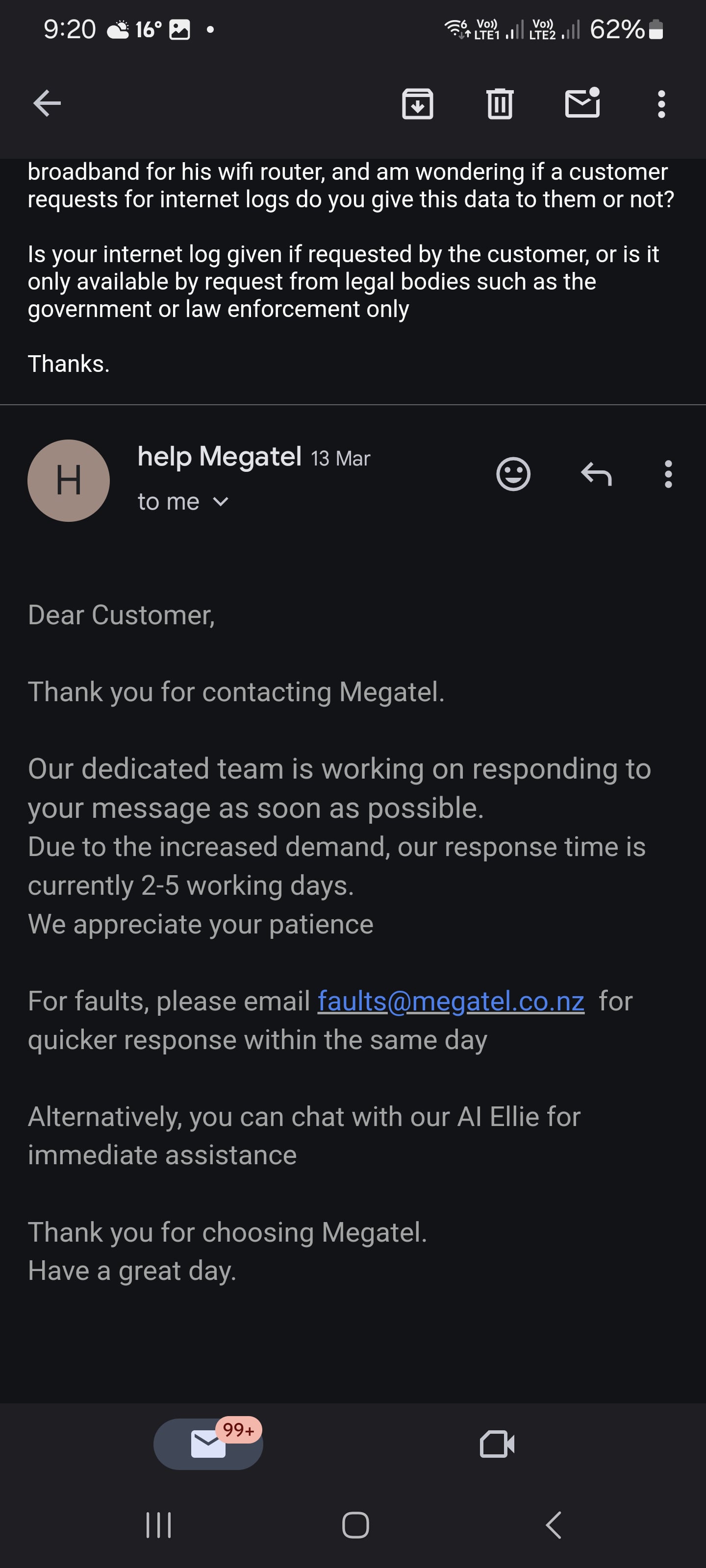Add an emoji reaction to Megatel's message
The width and height of the screenshot is (706, 1568).
click(x=513, y=473)
